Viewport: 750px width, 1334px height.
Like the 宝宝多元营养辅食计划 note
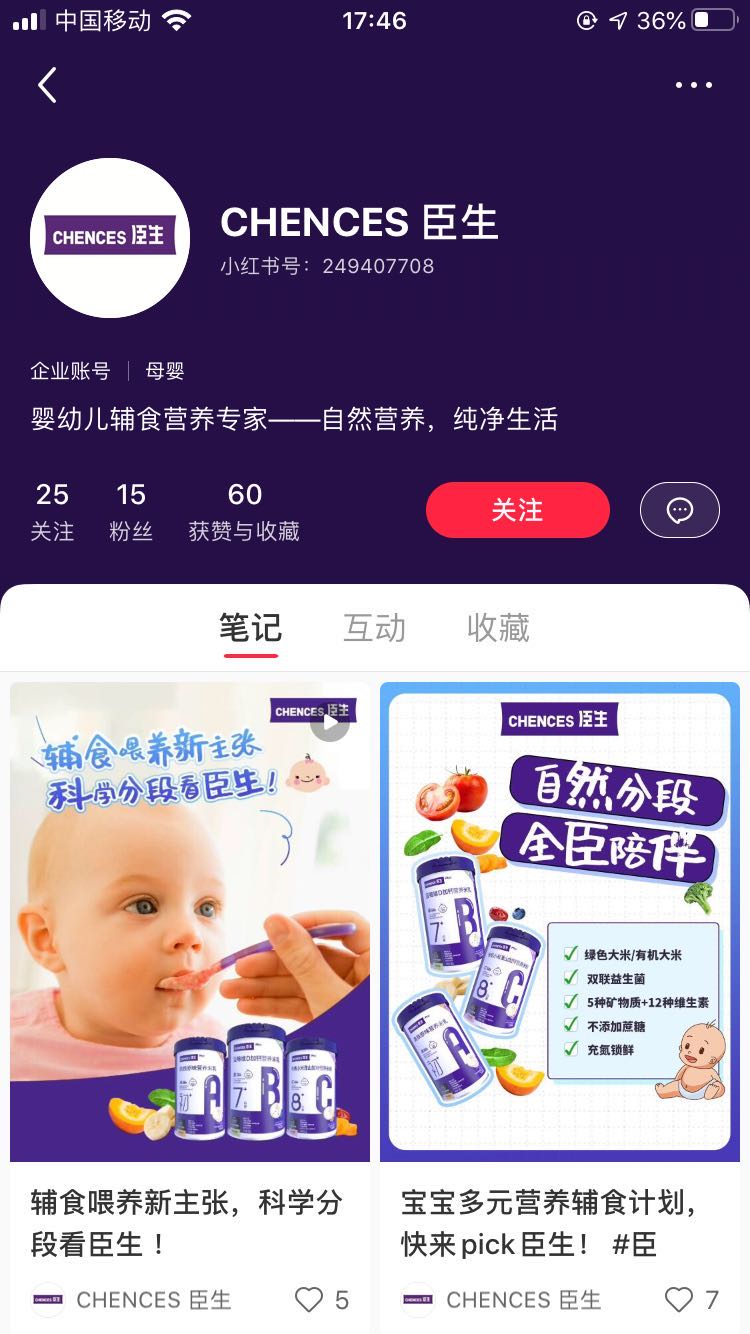[680, 1299]
